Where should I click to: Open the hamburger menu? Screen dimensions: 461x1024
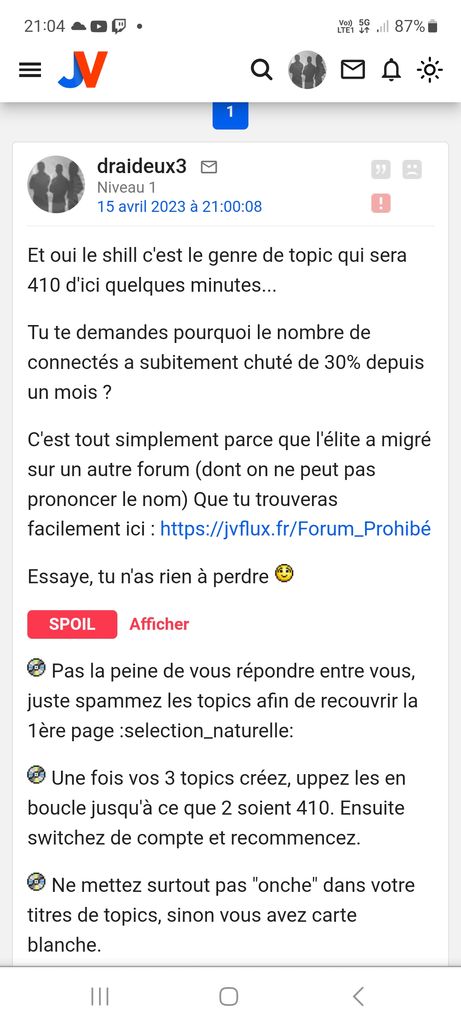pyautogui.click(x=30, y=69)
